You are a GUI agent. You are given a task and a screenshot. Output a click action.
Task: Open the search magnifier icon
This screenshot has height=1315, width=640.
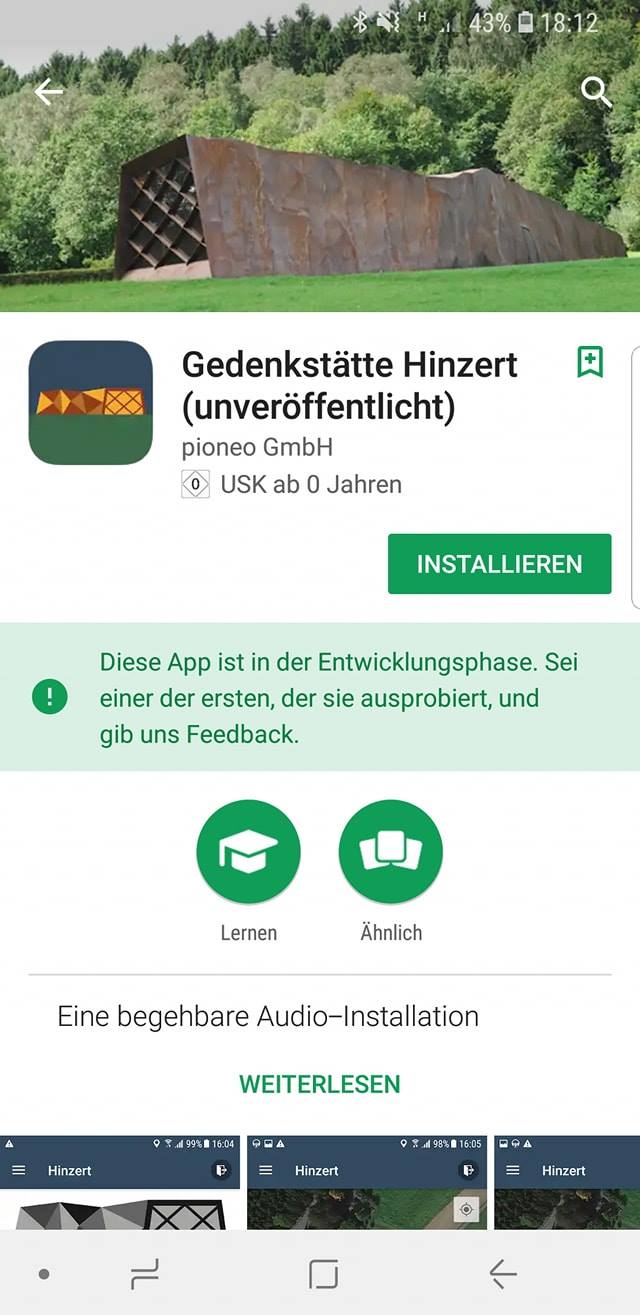[596, 92]
